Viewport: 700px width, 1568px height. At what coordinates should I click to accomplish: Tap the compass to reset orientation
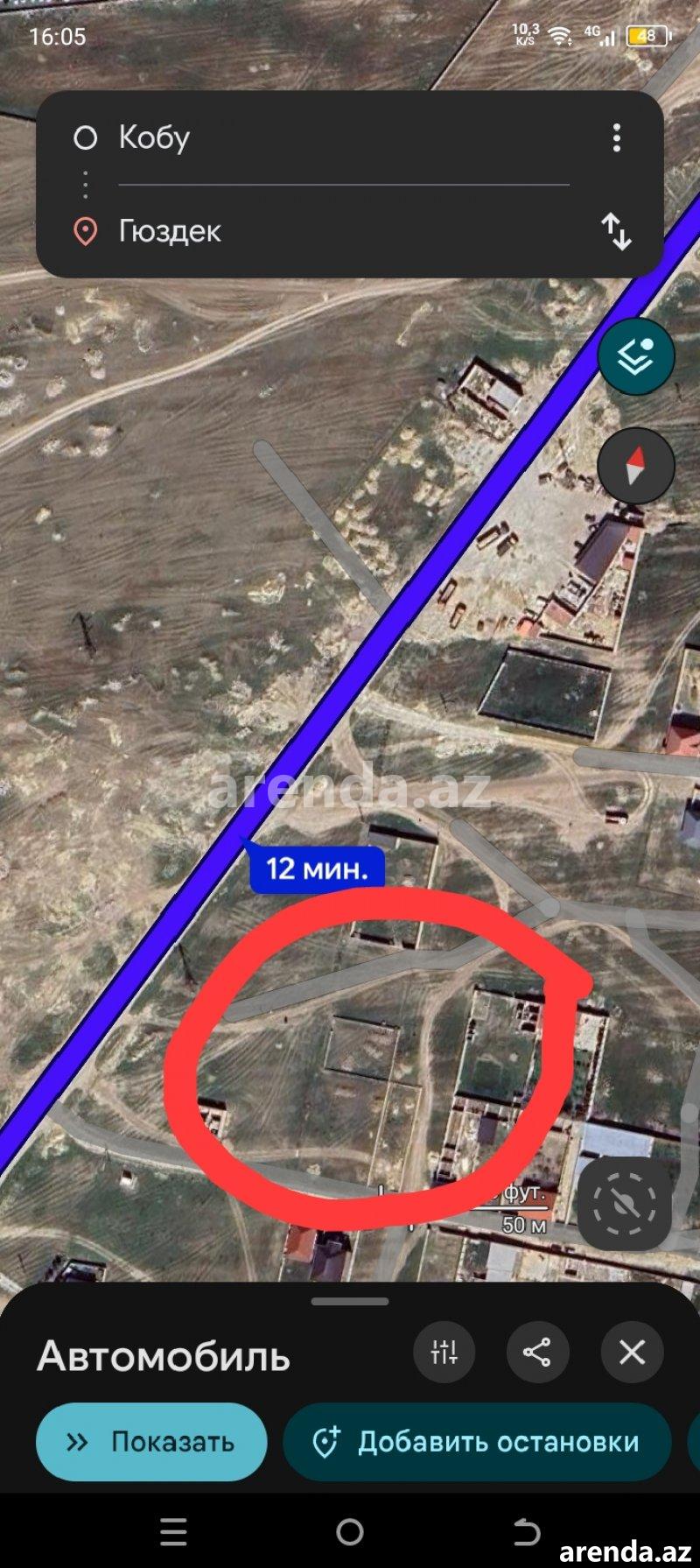(x=635, y=466)
